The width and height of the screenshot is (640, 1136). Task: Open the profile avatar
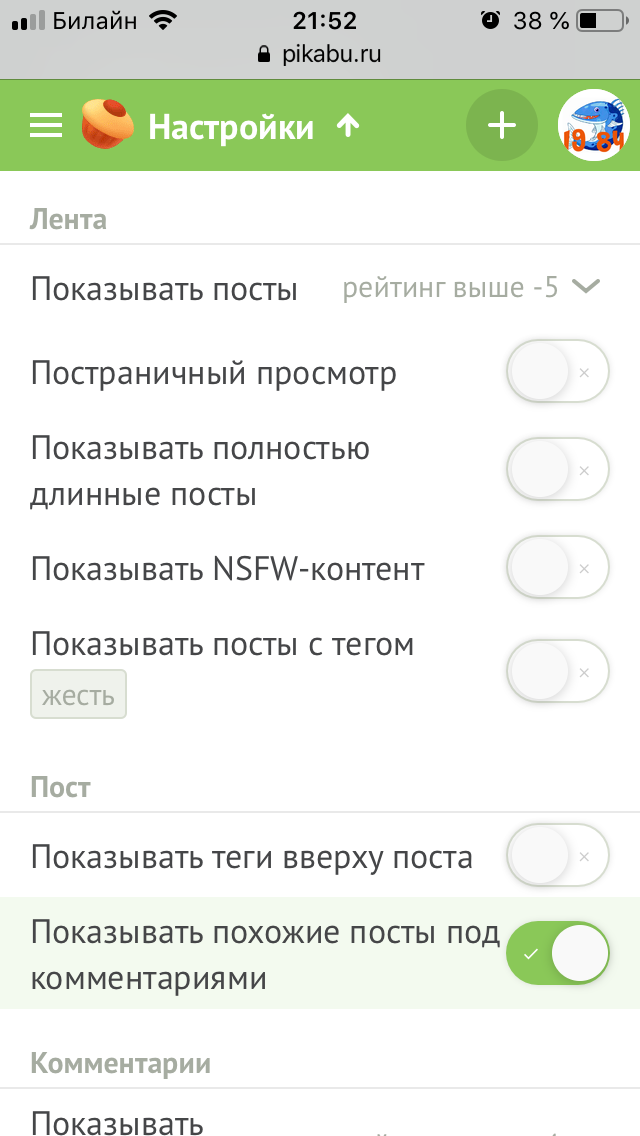click(593, 126)
